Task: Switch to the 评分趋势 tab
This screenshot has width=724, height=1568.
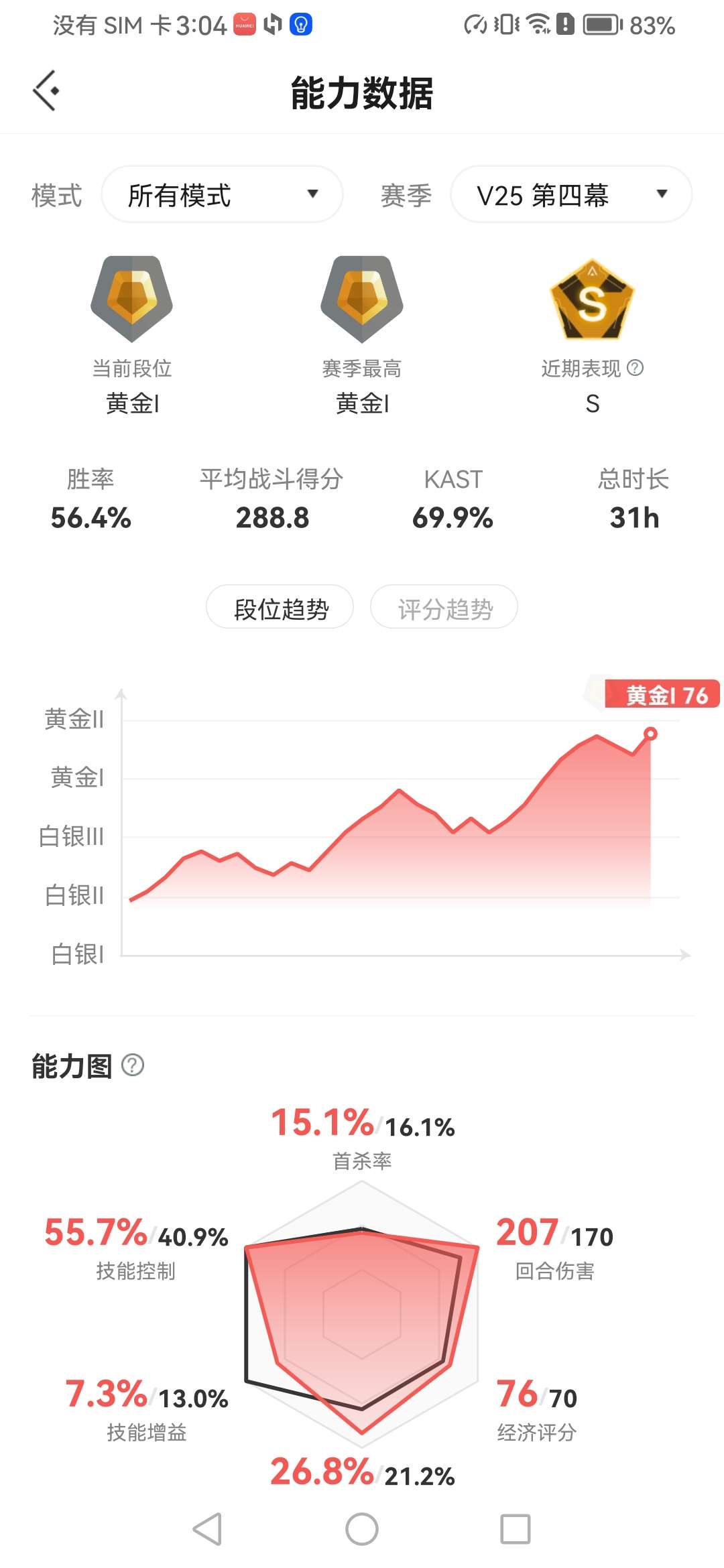Action: click(x=444, y=608)
